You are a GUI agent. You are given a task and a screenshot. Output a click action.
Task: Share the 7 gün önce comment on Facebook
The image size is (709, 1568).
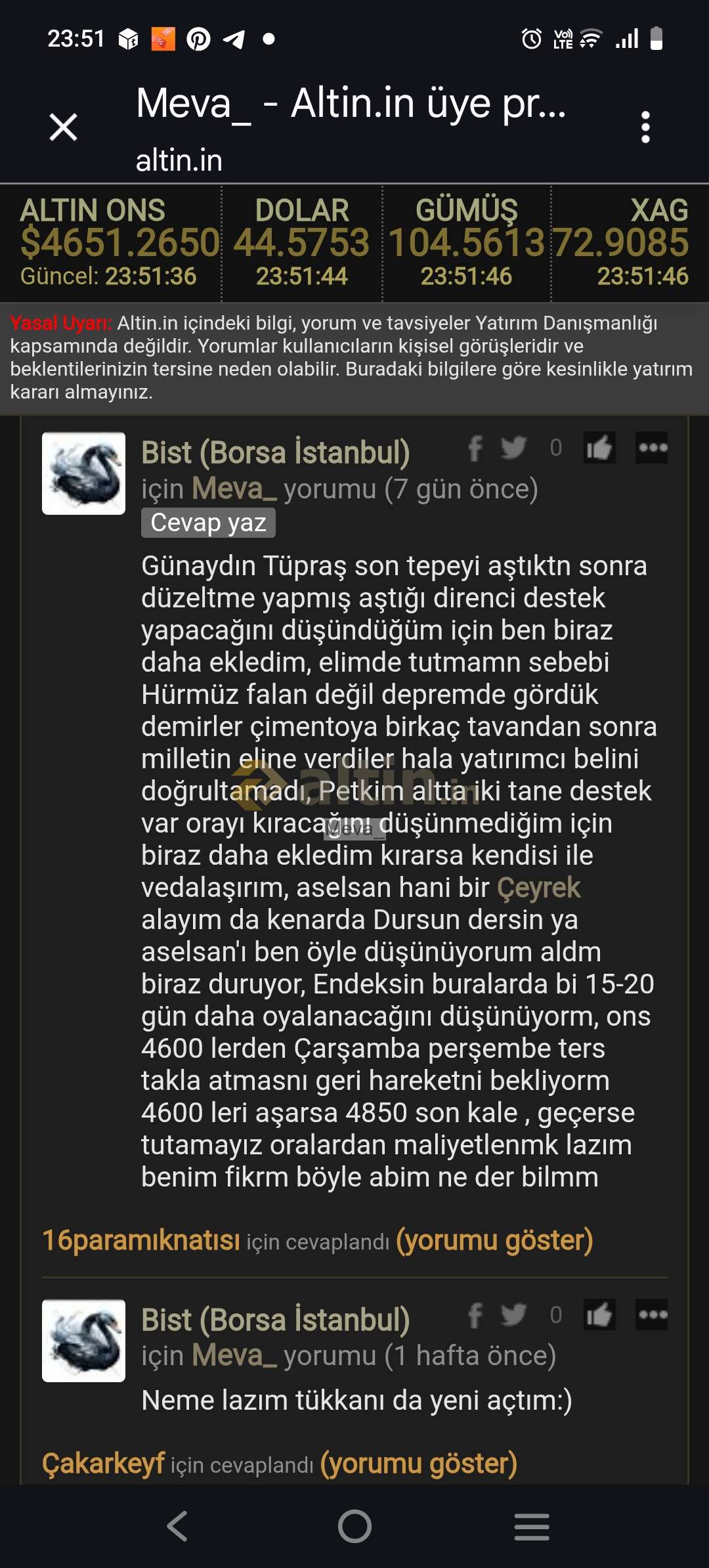475,448
